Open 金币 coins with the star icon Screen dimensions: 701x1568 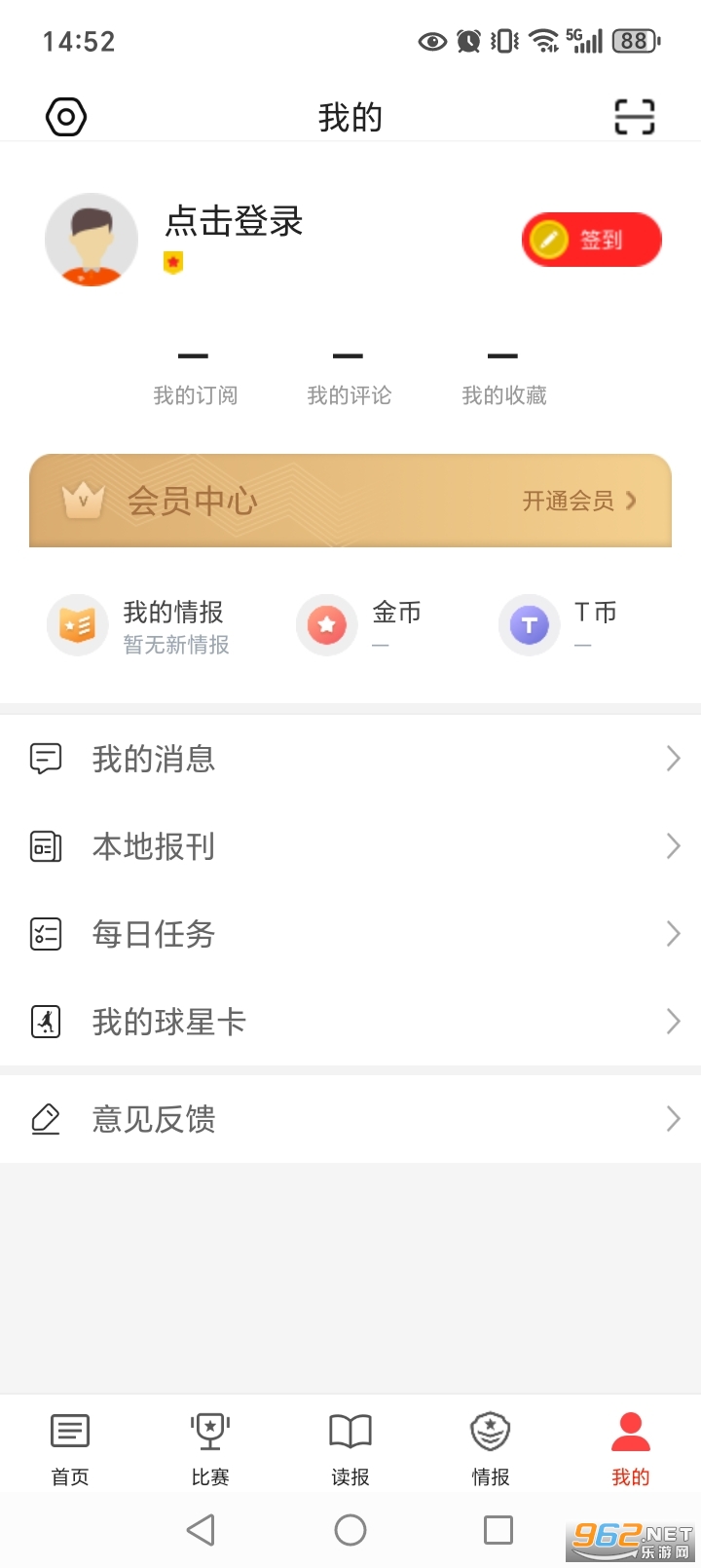(326, 625)
